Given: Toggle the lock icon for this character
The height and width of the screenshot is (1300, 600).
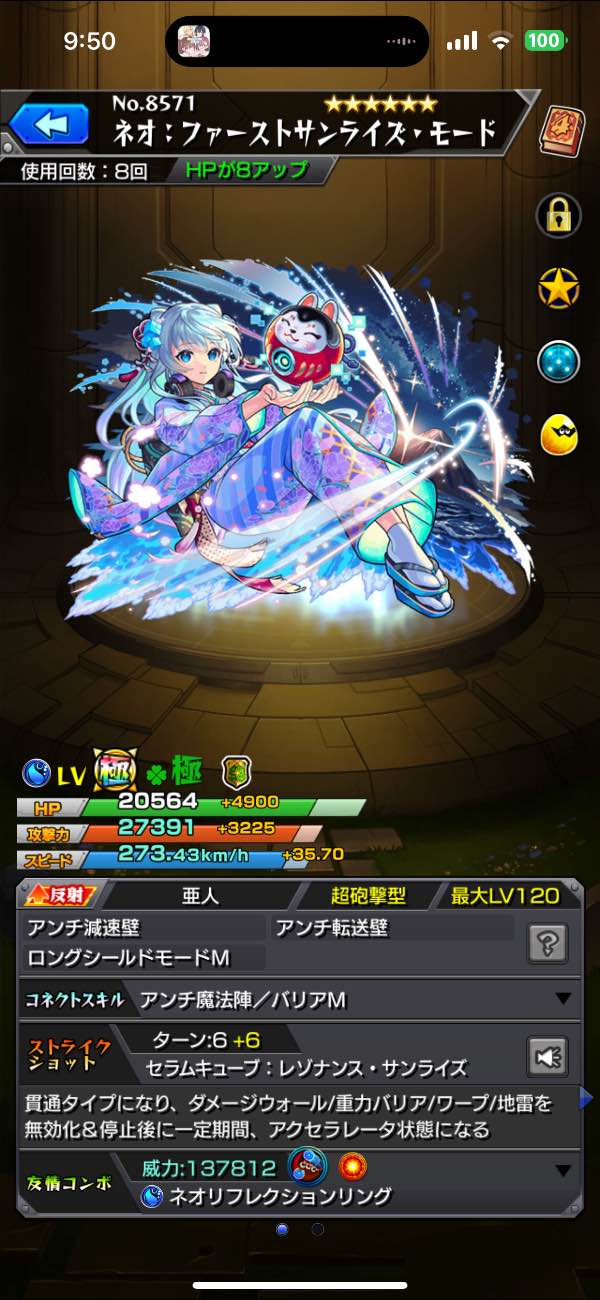Looking at the screenshot, I should 559,213.
